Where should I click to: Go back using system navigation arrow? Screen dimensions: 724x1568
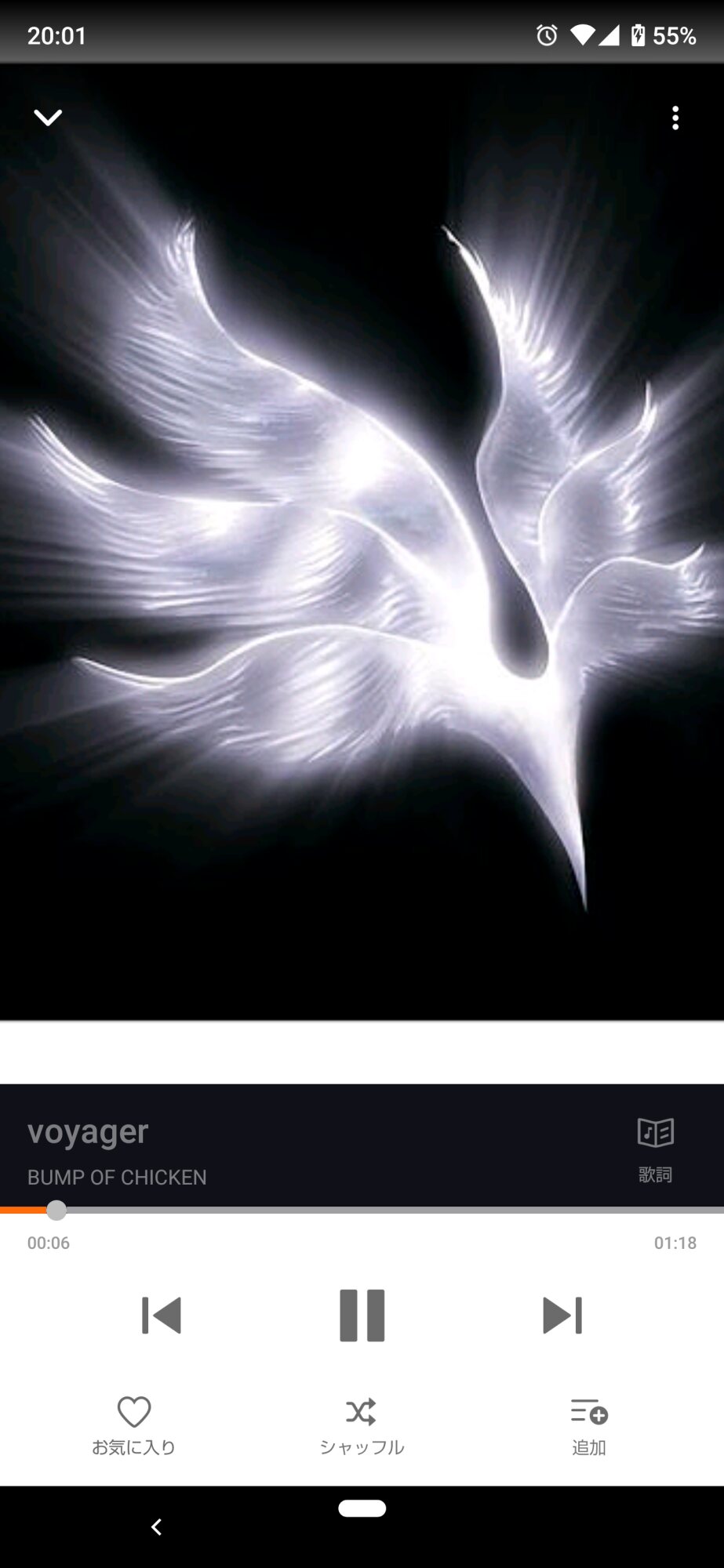[156, 1527]
